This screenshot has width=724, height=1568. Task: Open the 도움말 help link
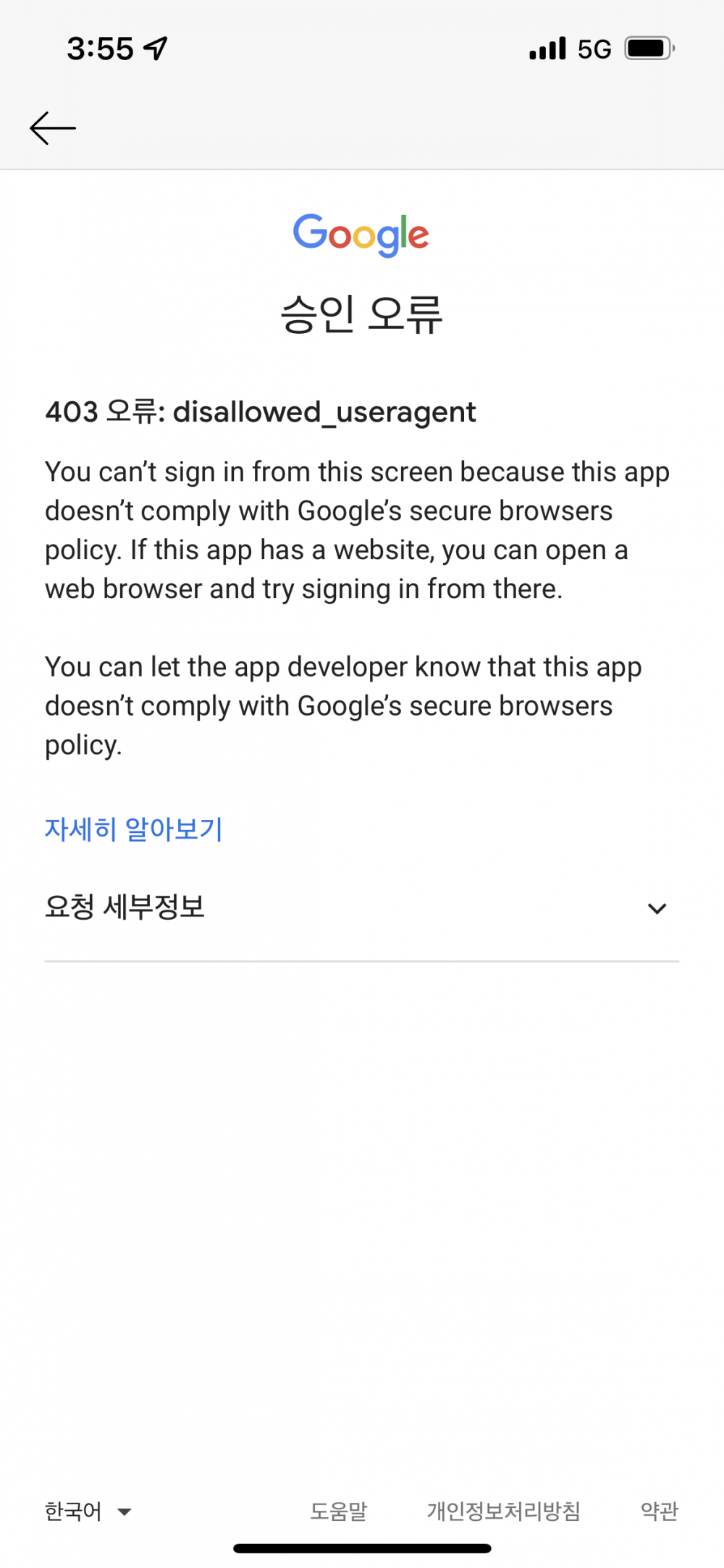click(339, 1511)
